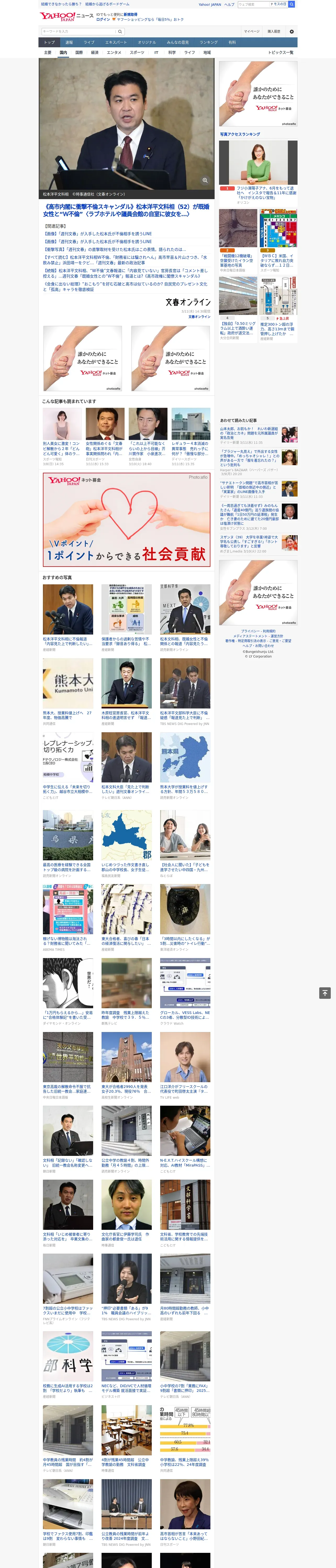Screen dimensions: 336x1568
Task: Open the ヘルプ link in header
Action: click(x=229, y=4)
